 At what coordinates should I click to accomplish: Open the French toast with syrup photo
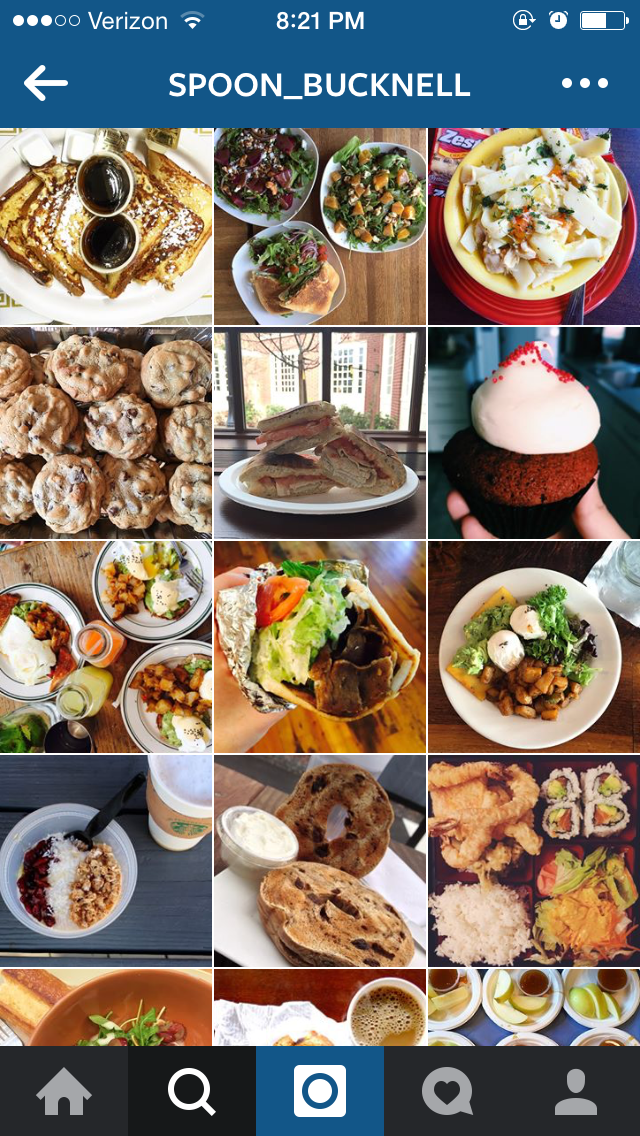coord(106,226)
